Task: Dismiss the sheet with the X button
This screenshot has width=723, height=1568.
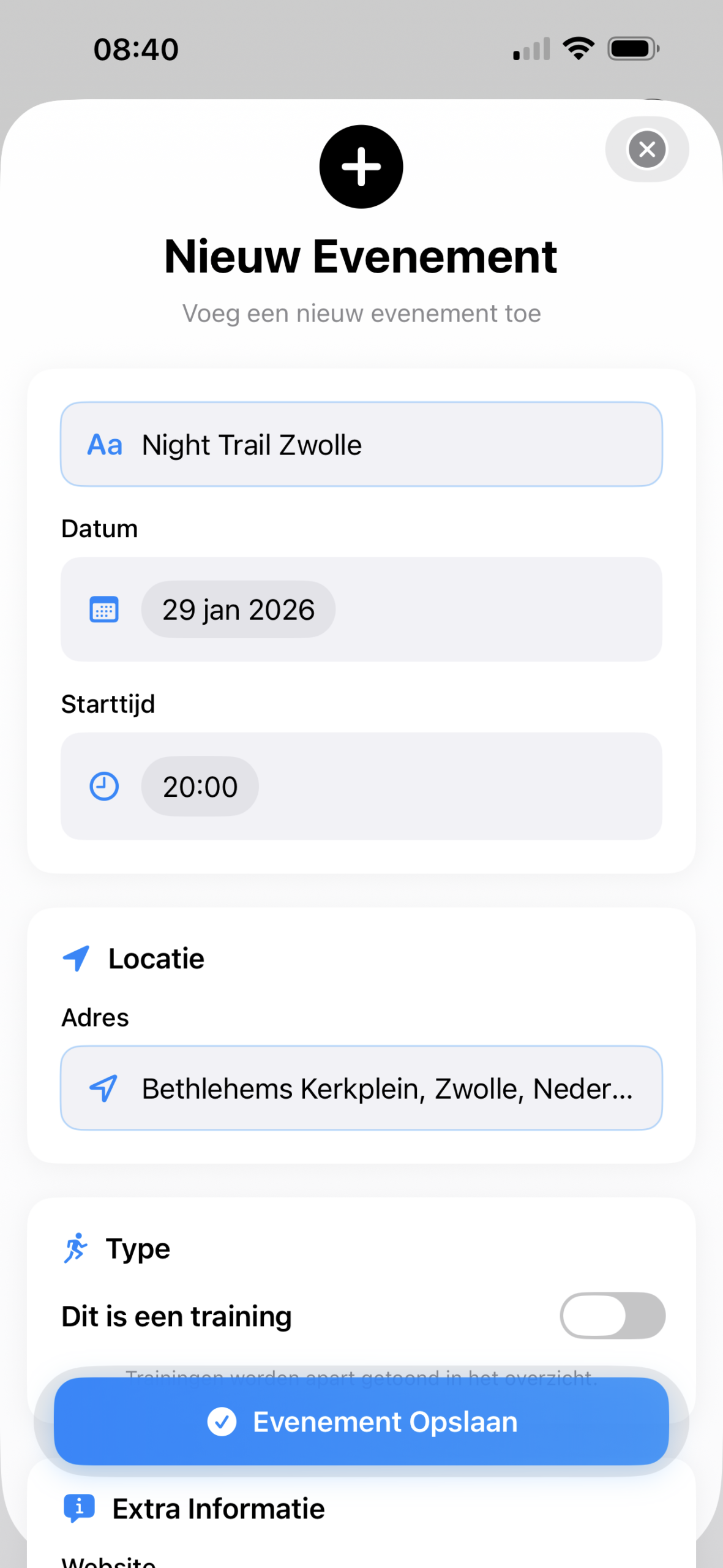Action: click(x=647, y=149)
